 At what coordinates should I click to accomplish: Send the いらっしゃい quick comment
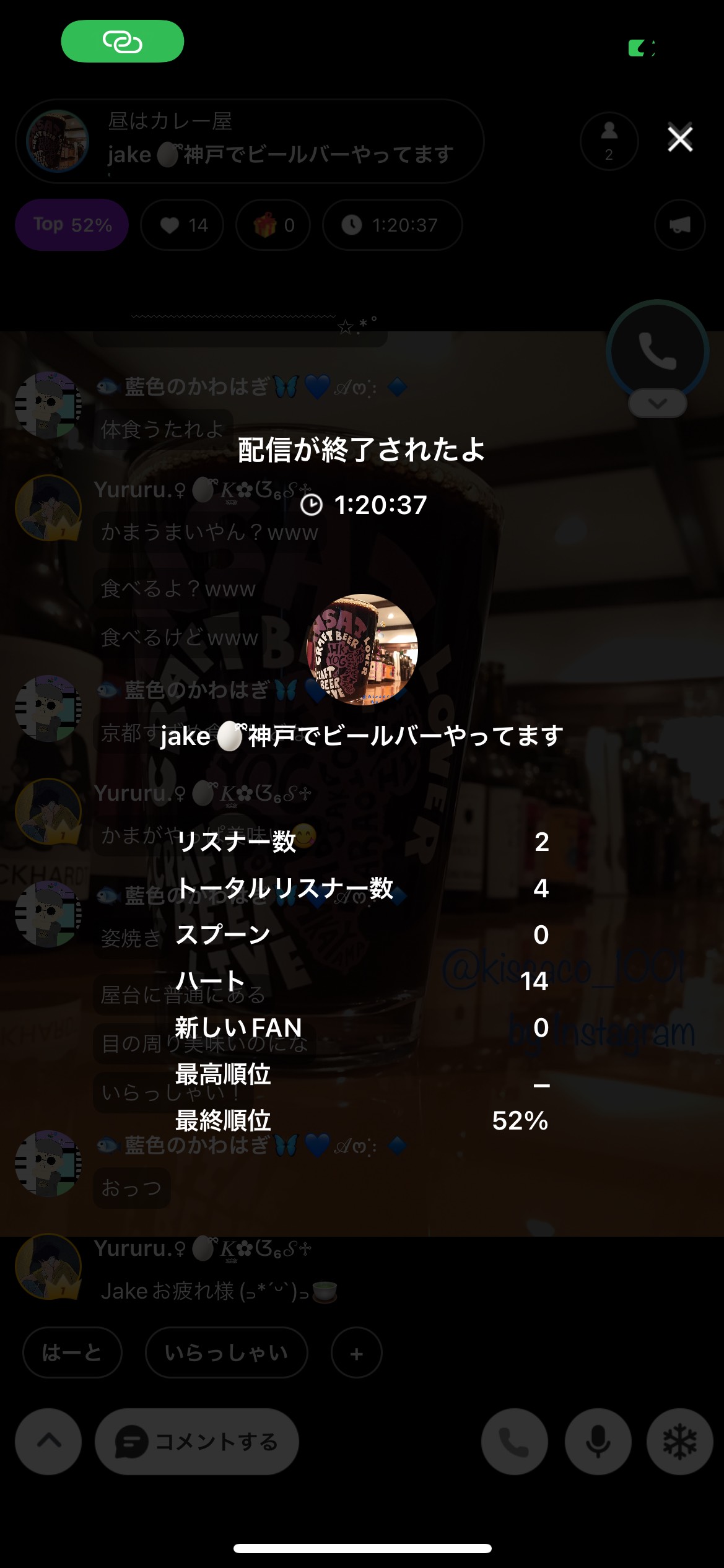coord(226,1353)
